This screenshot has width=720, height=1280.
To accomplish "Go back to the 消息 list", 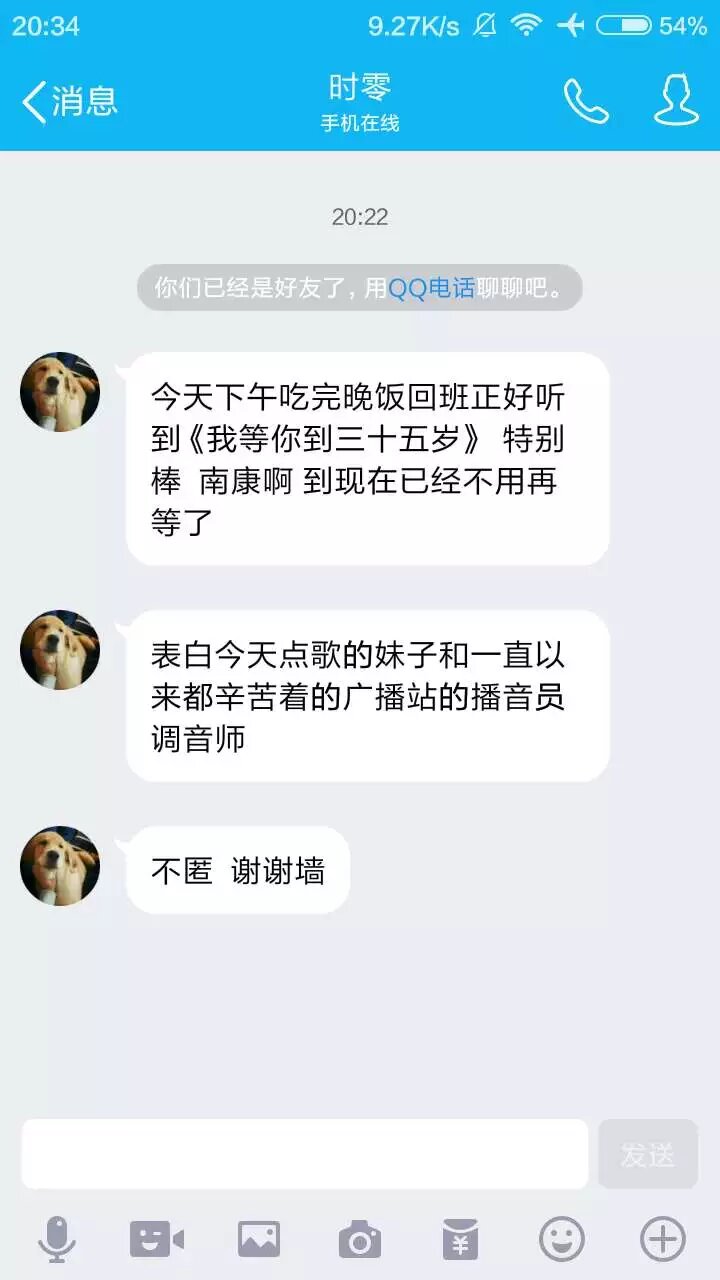I will 68,101.
